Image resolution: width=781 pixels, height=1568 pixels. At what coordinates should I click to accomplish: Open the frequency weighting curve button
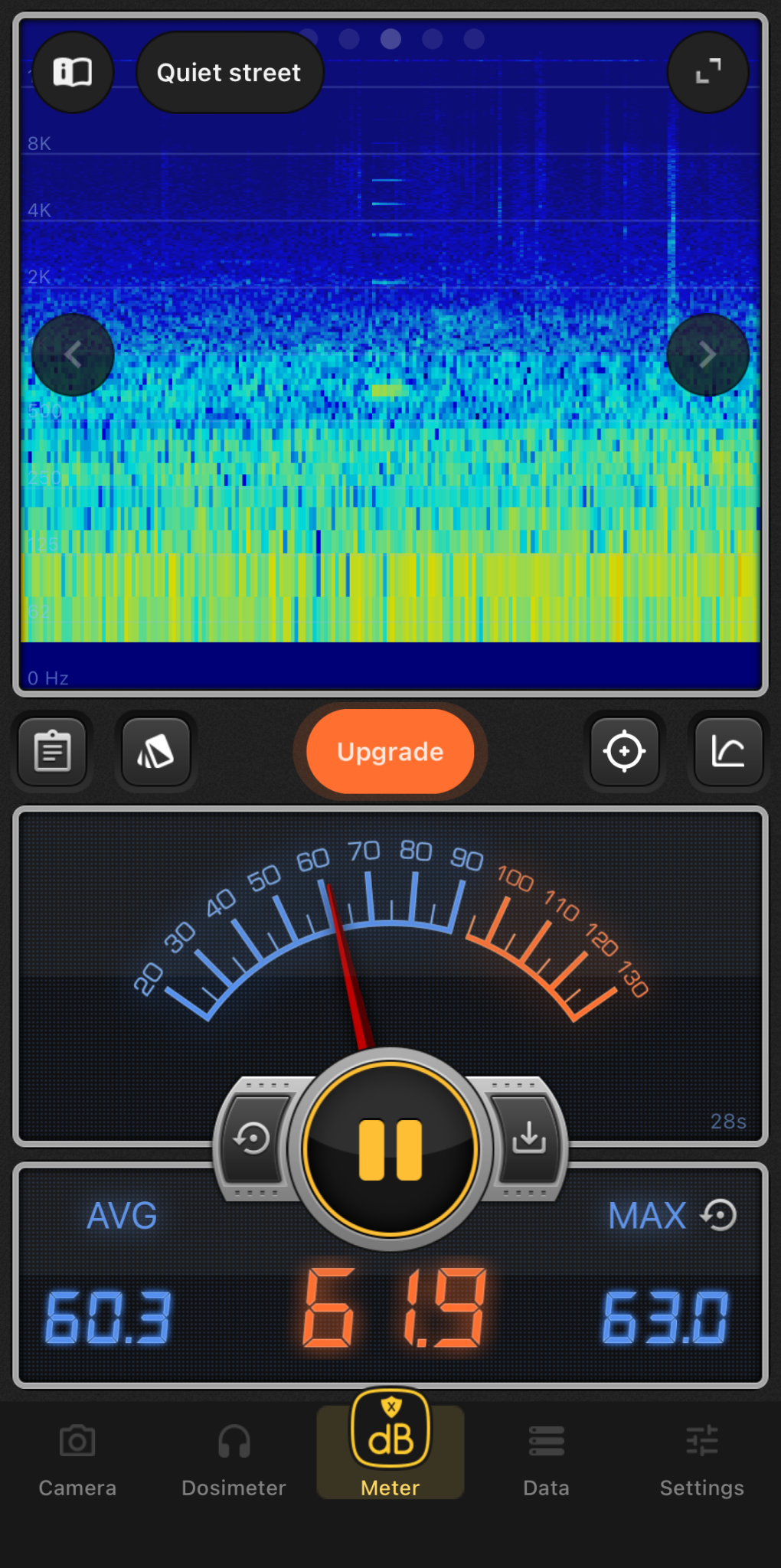(728, 752)
